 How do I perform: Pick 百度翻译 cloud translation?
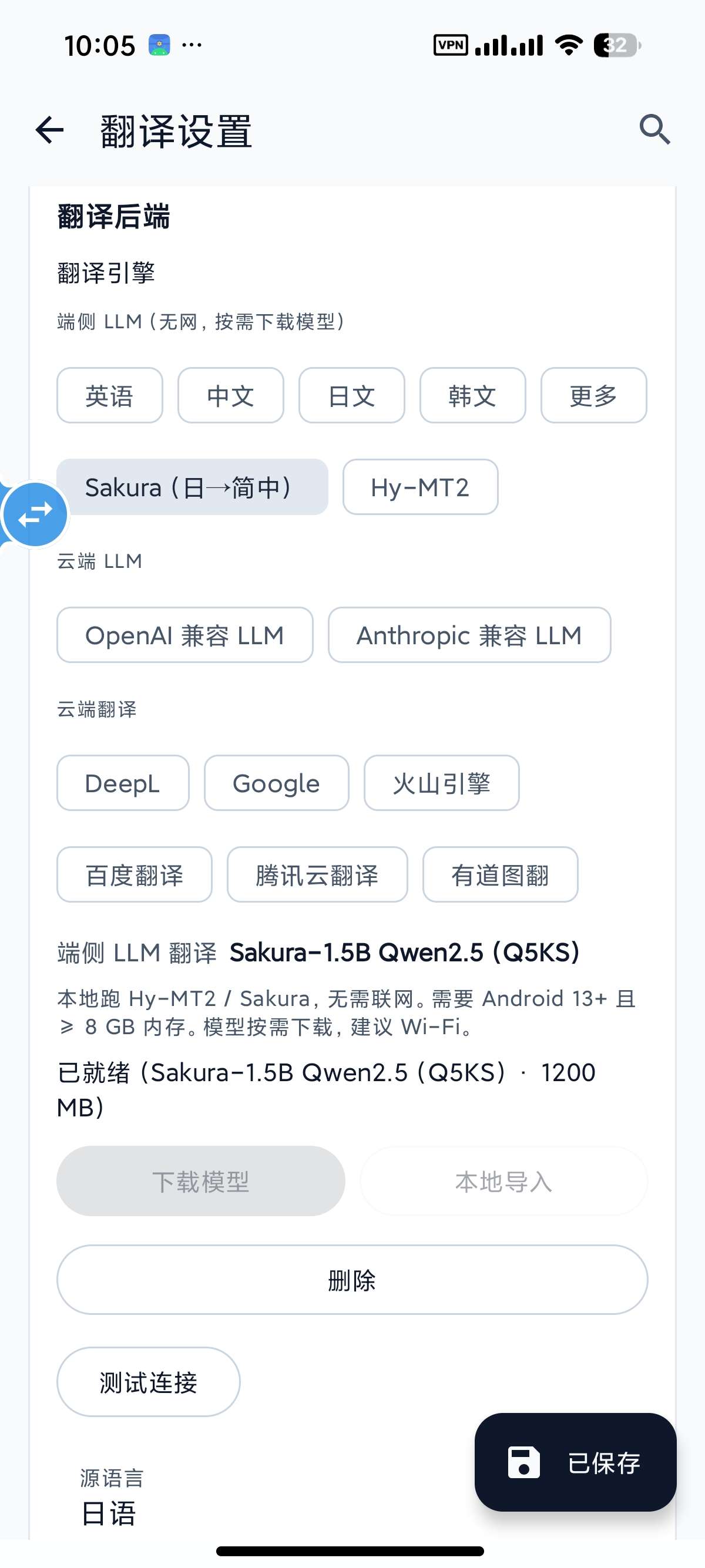pos(135,874)
